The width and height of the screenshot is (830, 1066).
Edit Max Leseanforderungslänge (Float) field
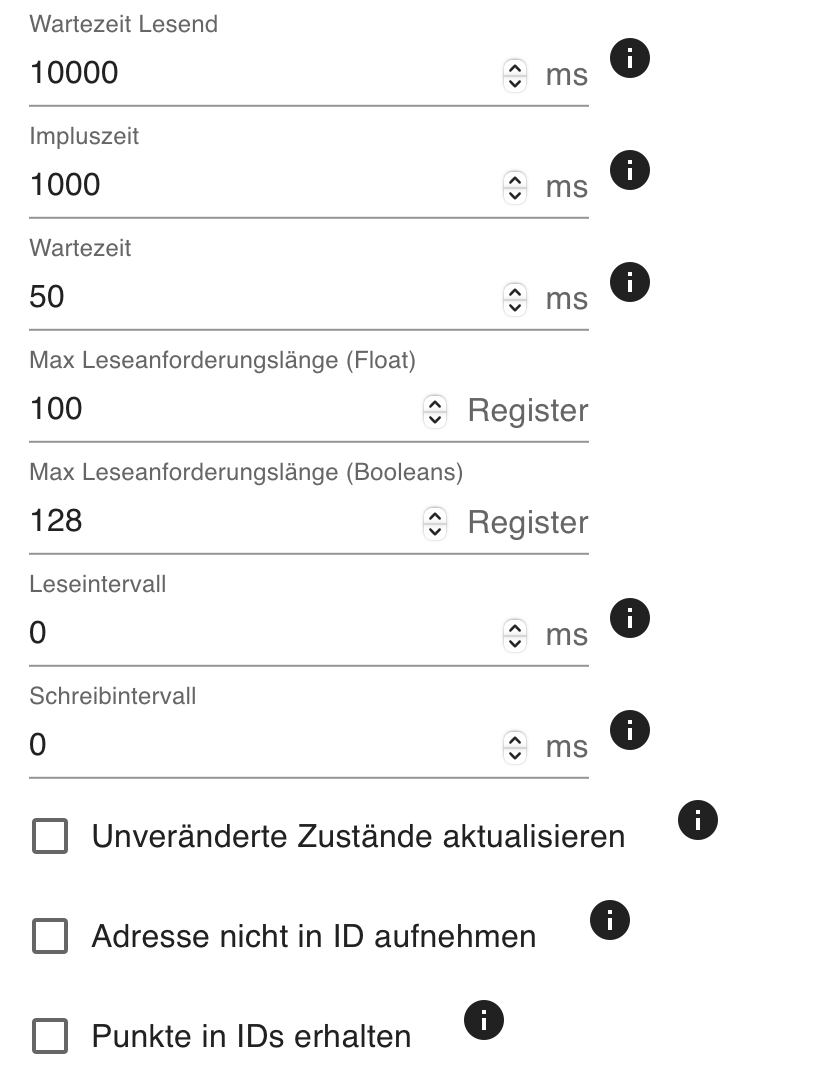pos(220,410)
